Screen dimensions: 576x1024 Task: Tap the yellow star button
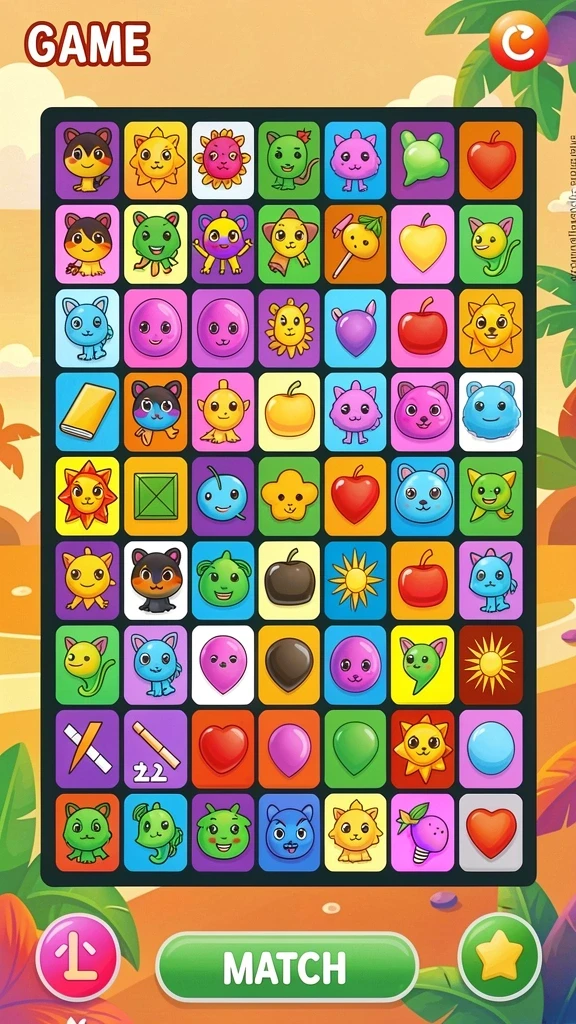point(500,957)
